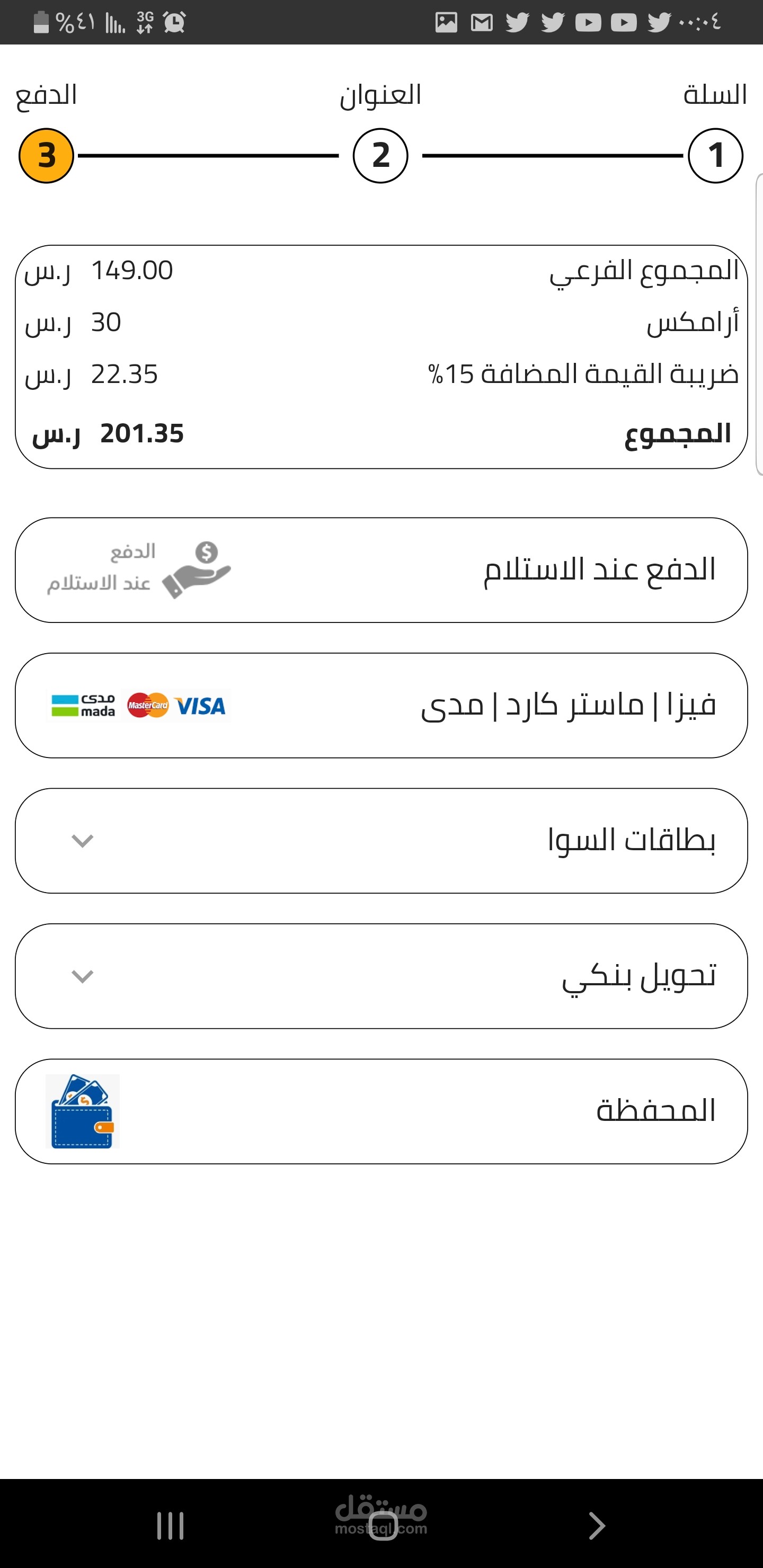Image resolution: width=763 pixels, height=1568 pixels.
Task: Open recent apps from navigation bar
Action: coord(170,1526)
